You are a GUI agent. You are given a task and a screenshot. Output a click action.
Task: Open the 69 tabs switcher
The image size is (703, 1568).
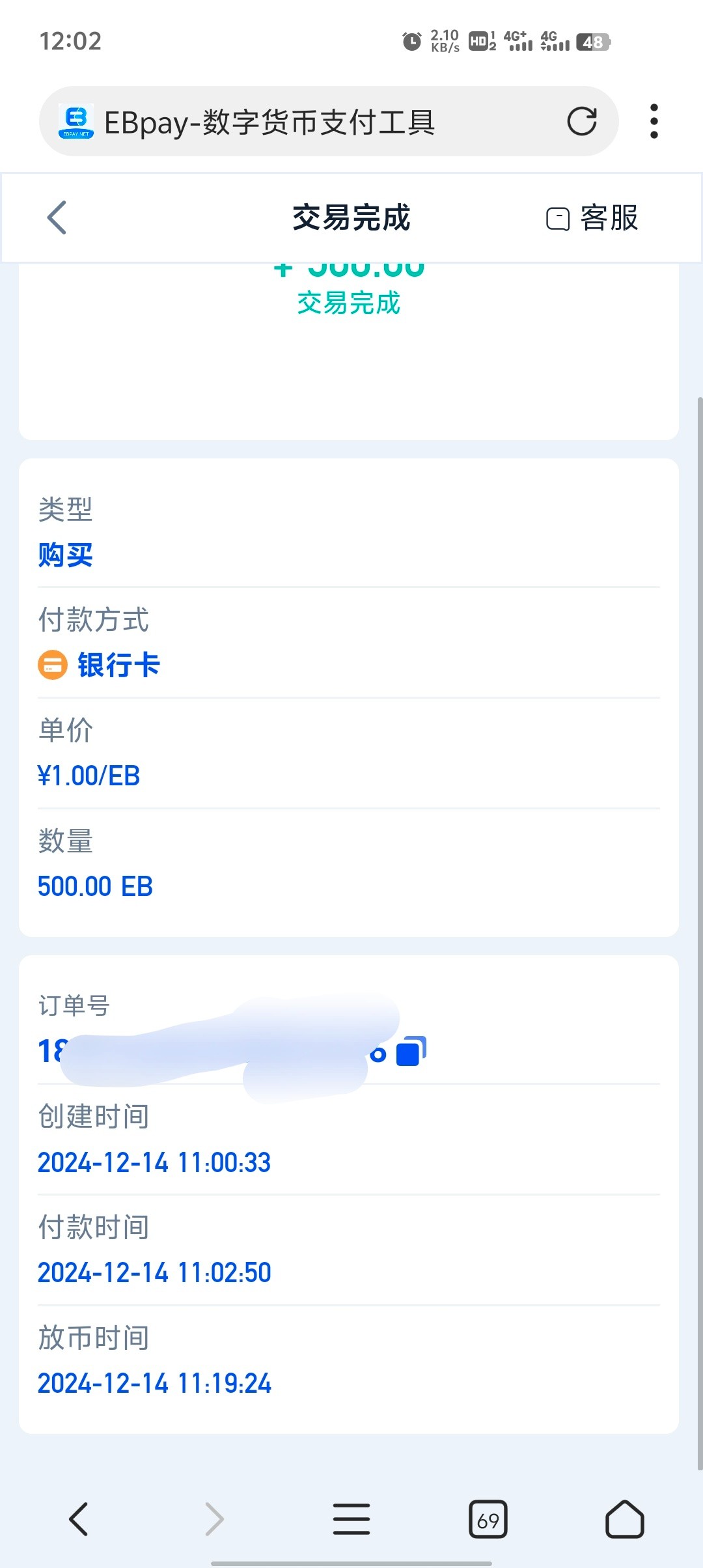click(488, 1520)
